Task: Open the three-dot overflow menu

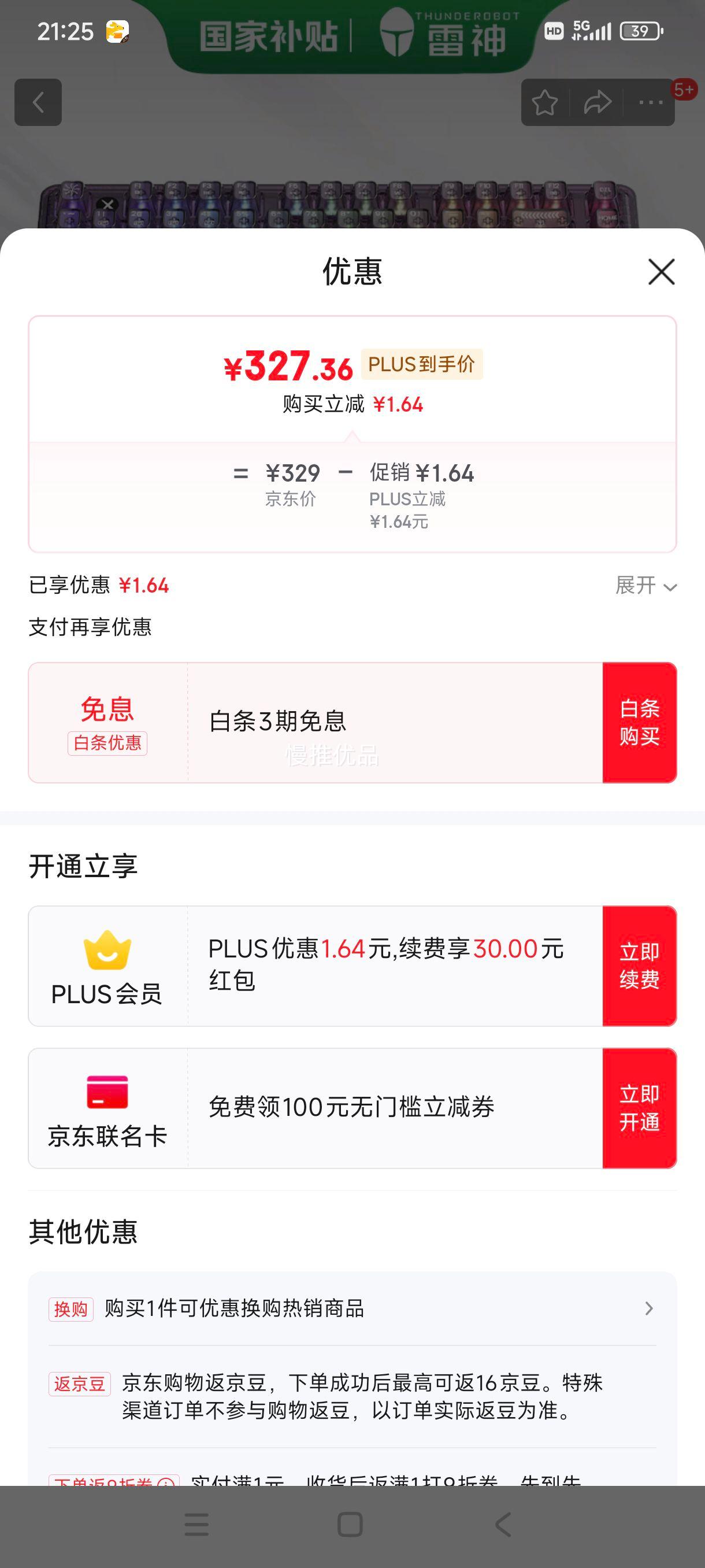Action: (x=650, y=102)
